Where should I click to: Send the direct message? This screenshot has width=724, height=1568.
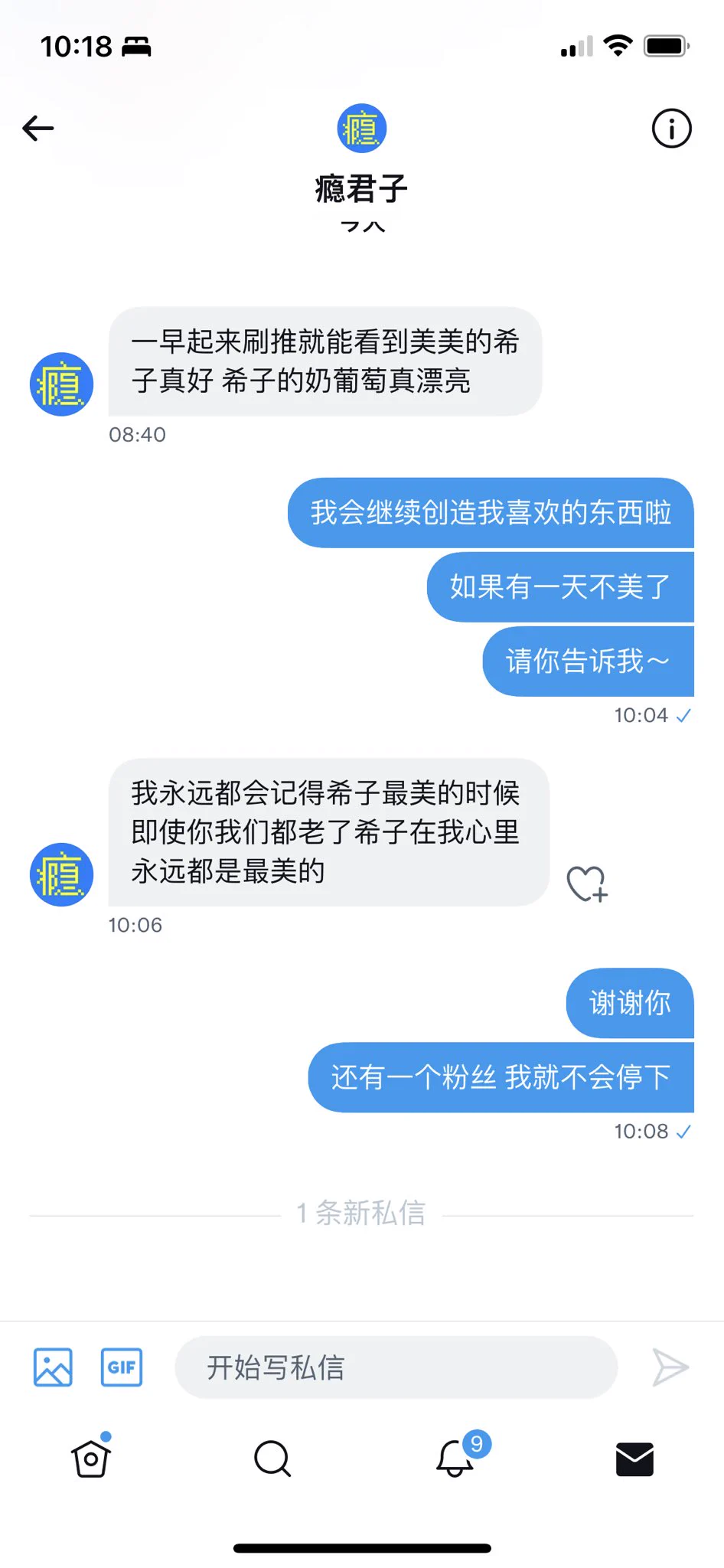670,1367
